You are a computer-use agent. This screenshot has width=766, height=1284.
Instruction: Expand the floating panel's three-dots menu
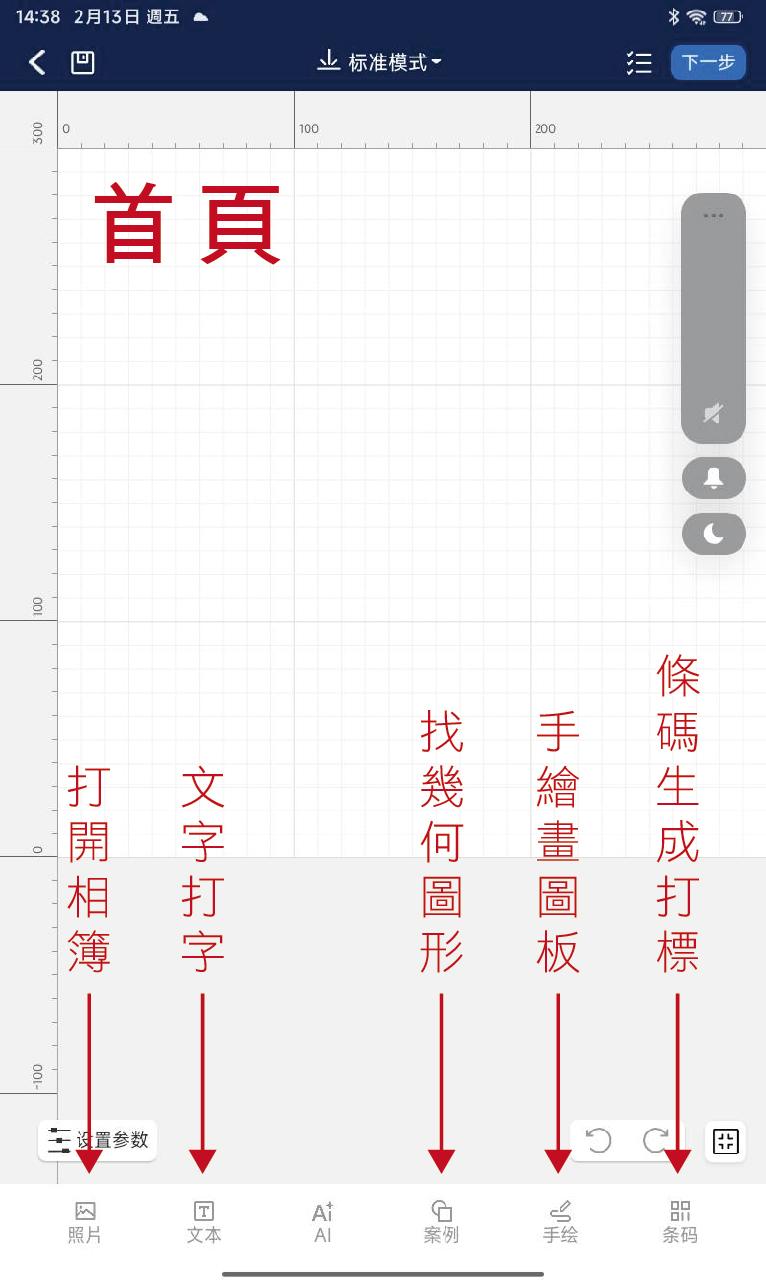pos(713,215)
